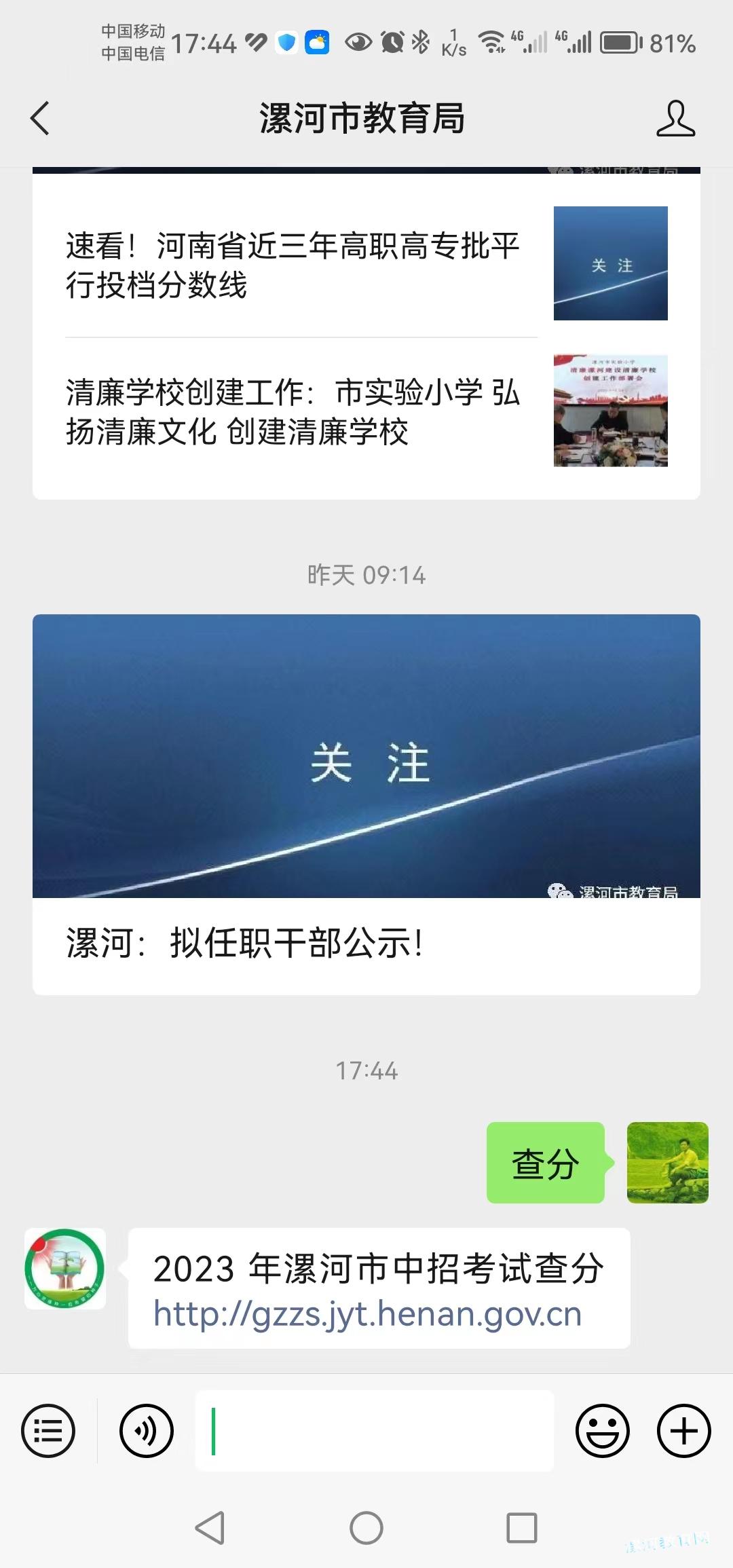Tap the official account's avatar
The width and height of the screenshot is (733, 1568).
coord(65,1268)
